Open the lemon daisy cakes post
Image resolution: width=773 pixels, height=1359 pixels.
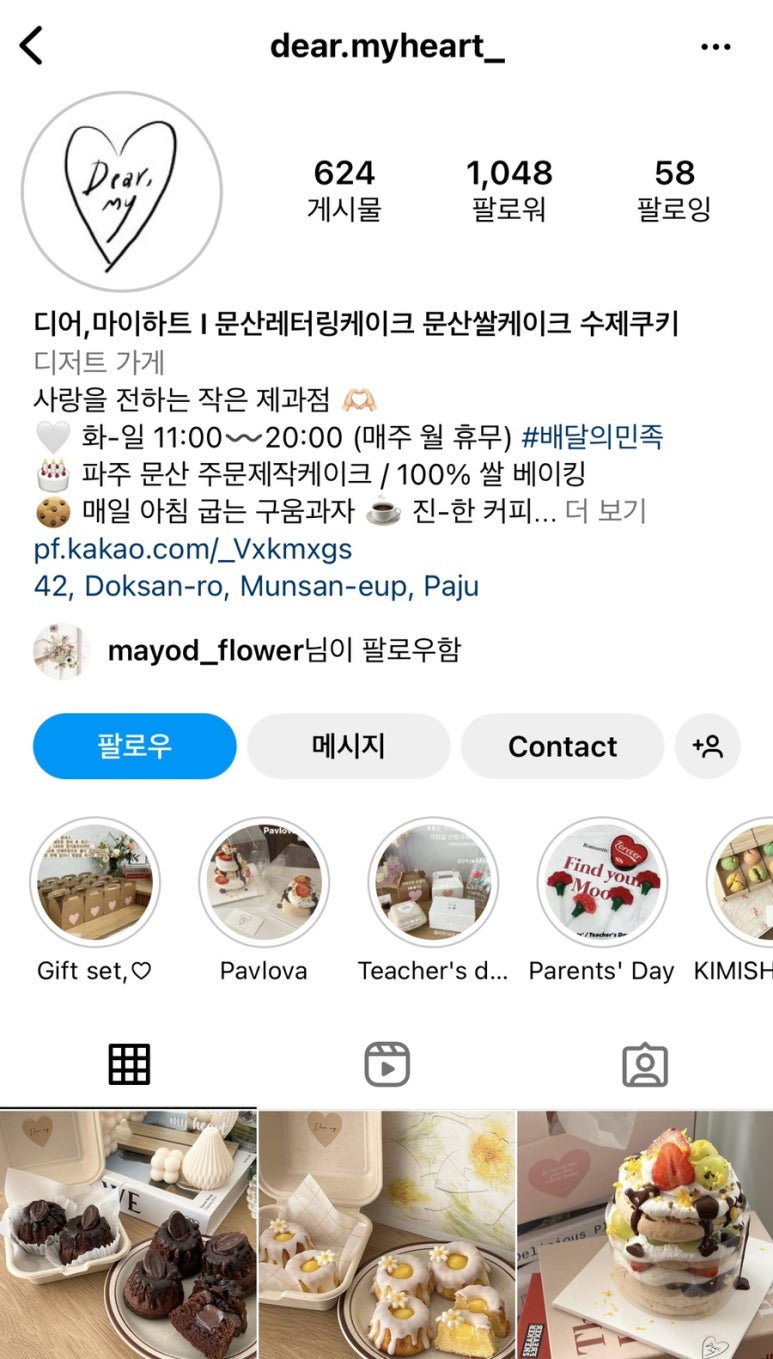tap(386, 1234)
